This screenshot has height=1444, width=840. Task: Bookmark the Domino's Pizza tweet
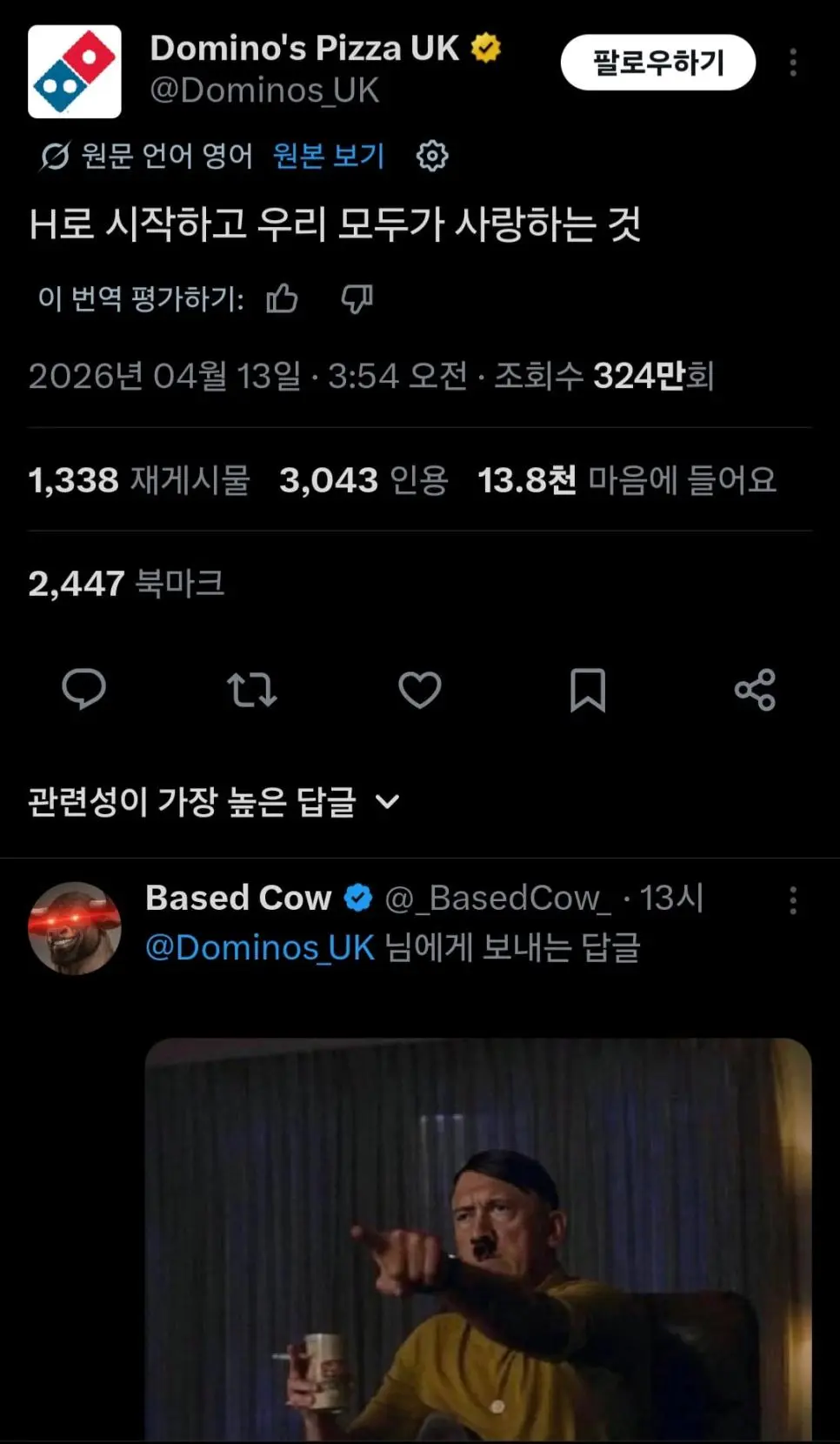point(588,691)
